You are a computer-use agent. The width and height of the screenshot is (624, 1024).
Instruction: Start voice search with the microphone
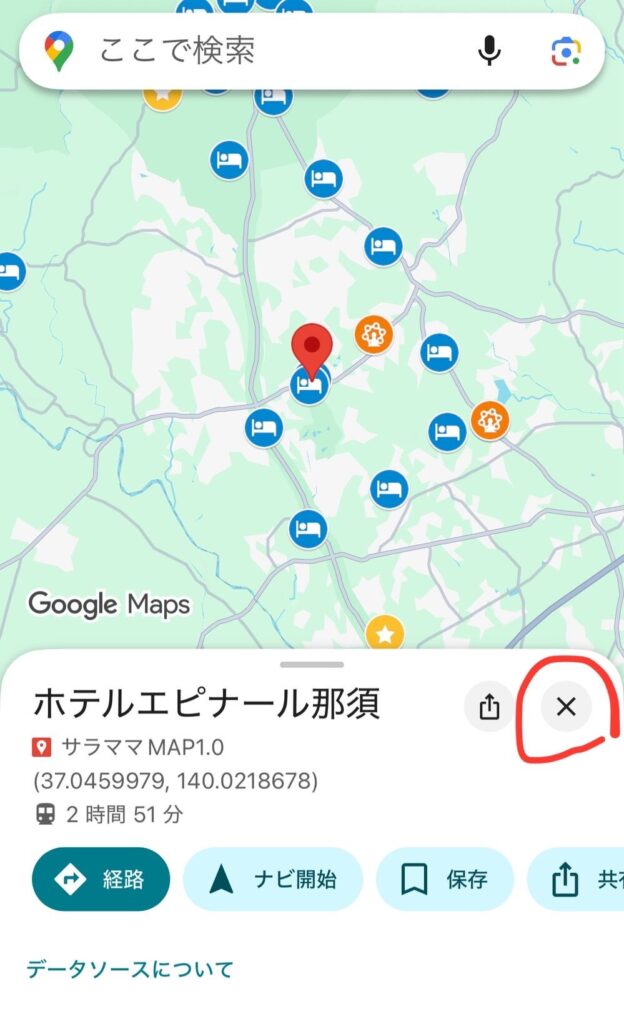point(489,50)
